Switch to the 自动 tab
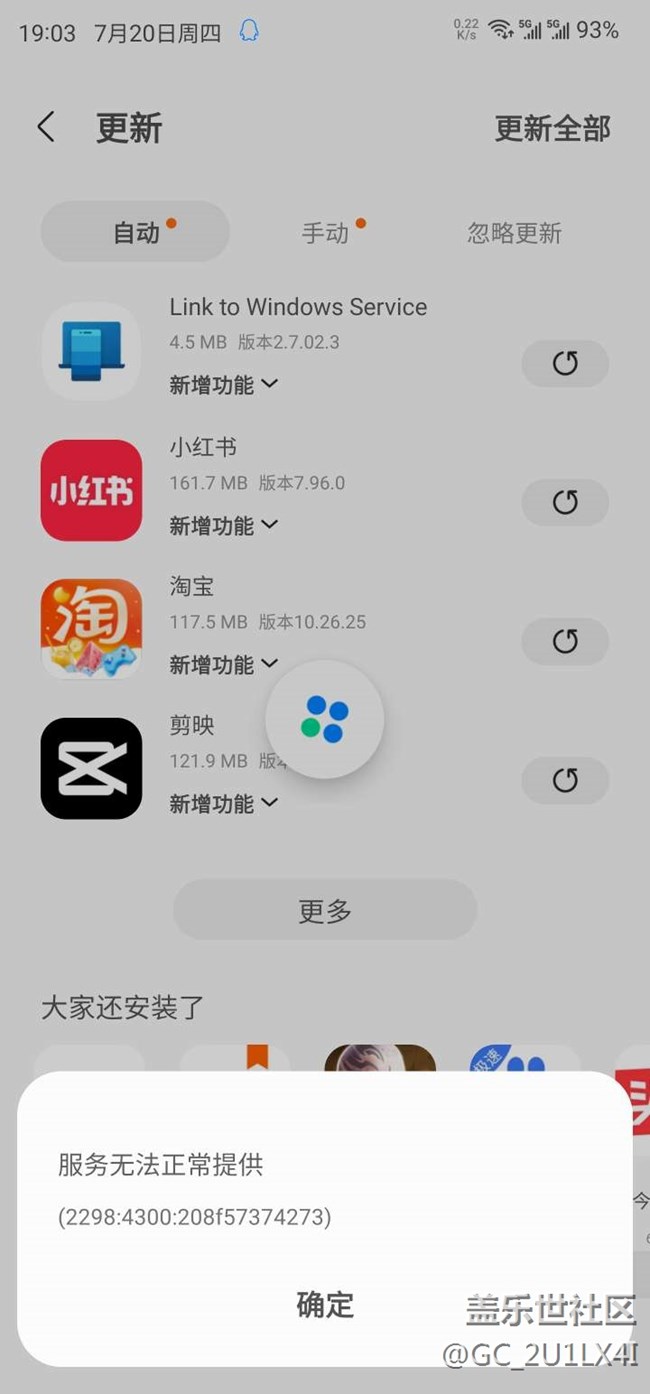Screen dimensions: 650x1394 136,233
